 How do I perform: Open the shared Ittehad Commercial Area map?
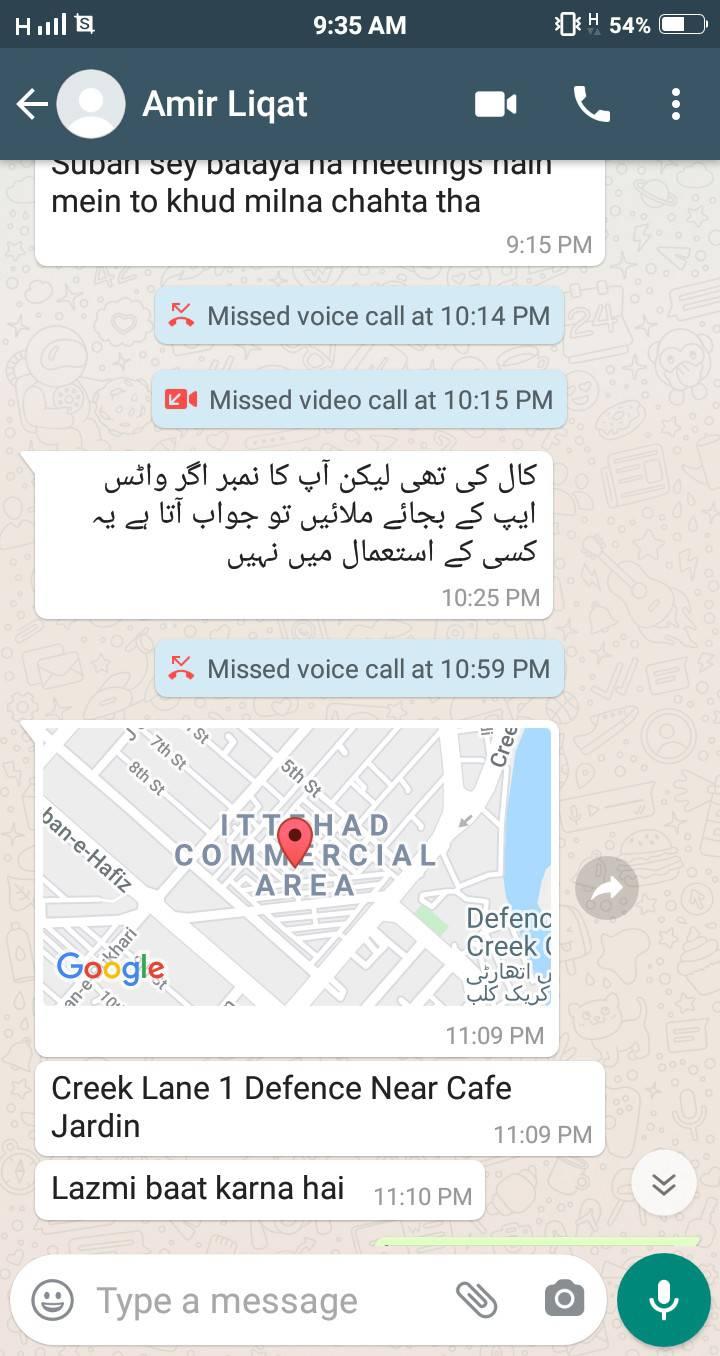pos(297,866)
